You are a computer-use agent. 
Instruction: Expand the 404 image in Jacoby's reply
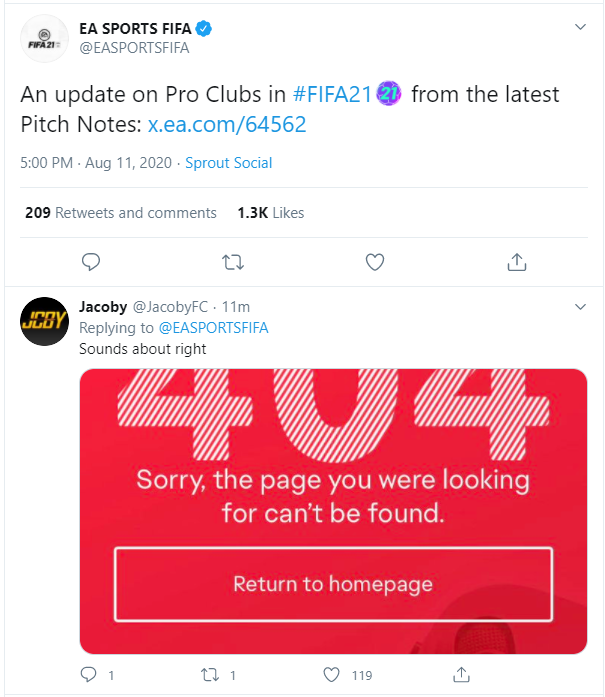pyautogui.click(x=333, y=510)
